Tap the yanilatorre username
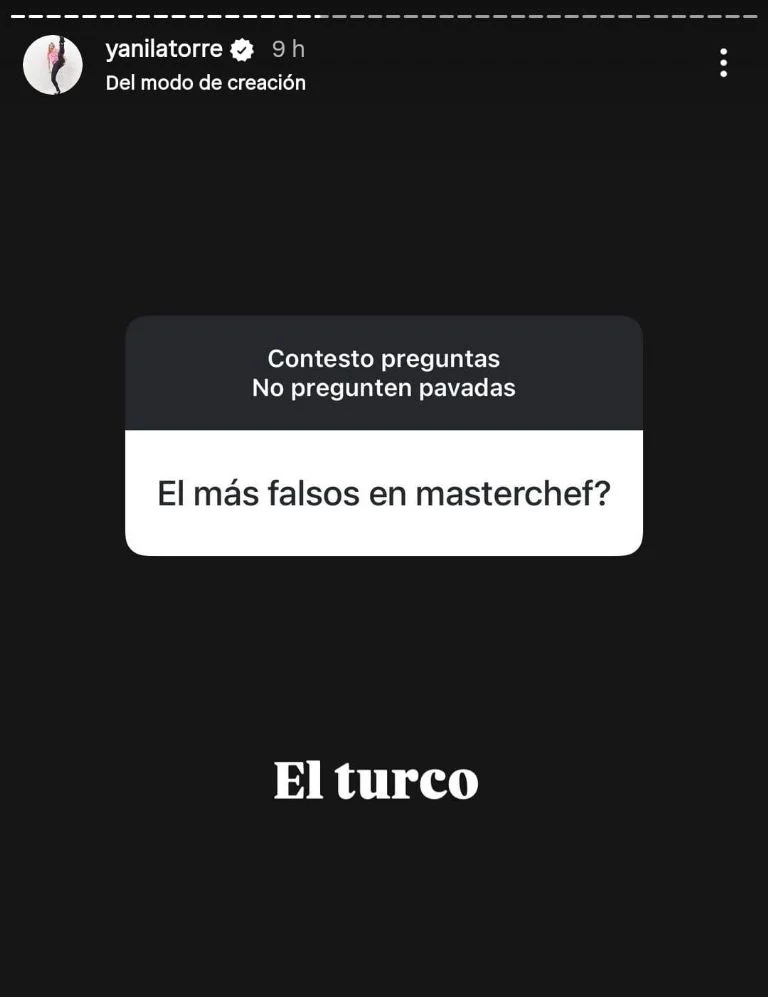Viewport: 768px width, 997px height. (x=164, y=49)
